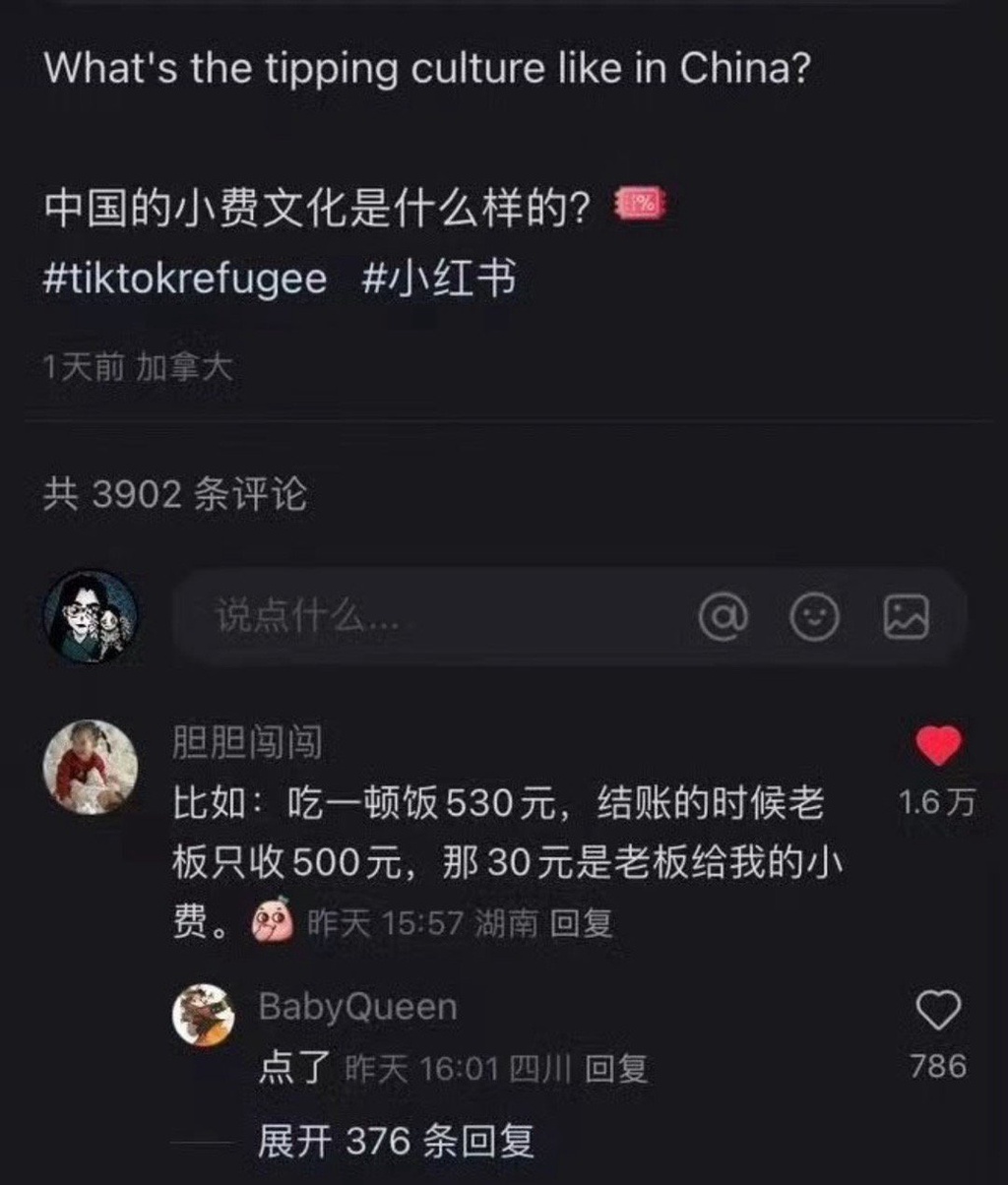Open 胆胆闯闯 username profile
The height and width of the screenshot is (1185, 1008).
(x=247, y=744)
